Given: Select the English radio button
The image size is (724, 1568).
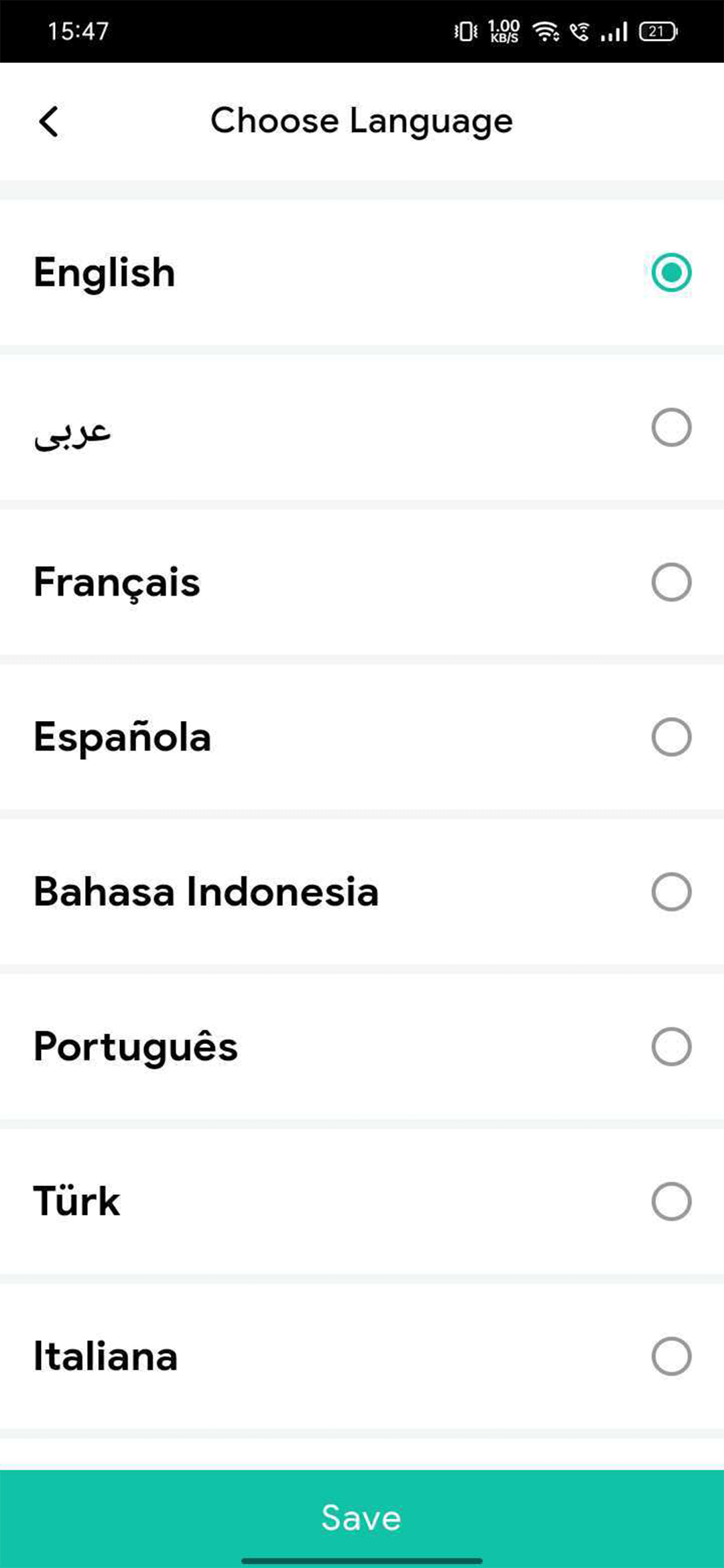Looking at the screenshot, I should point(671,272).
